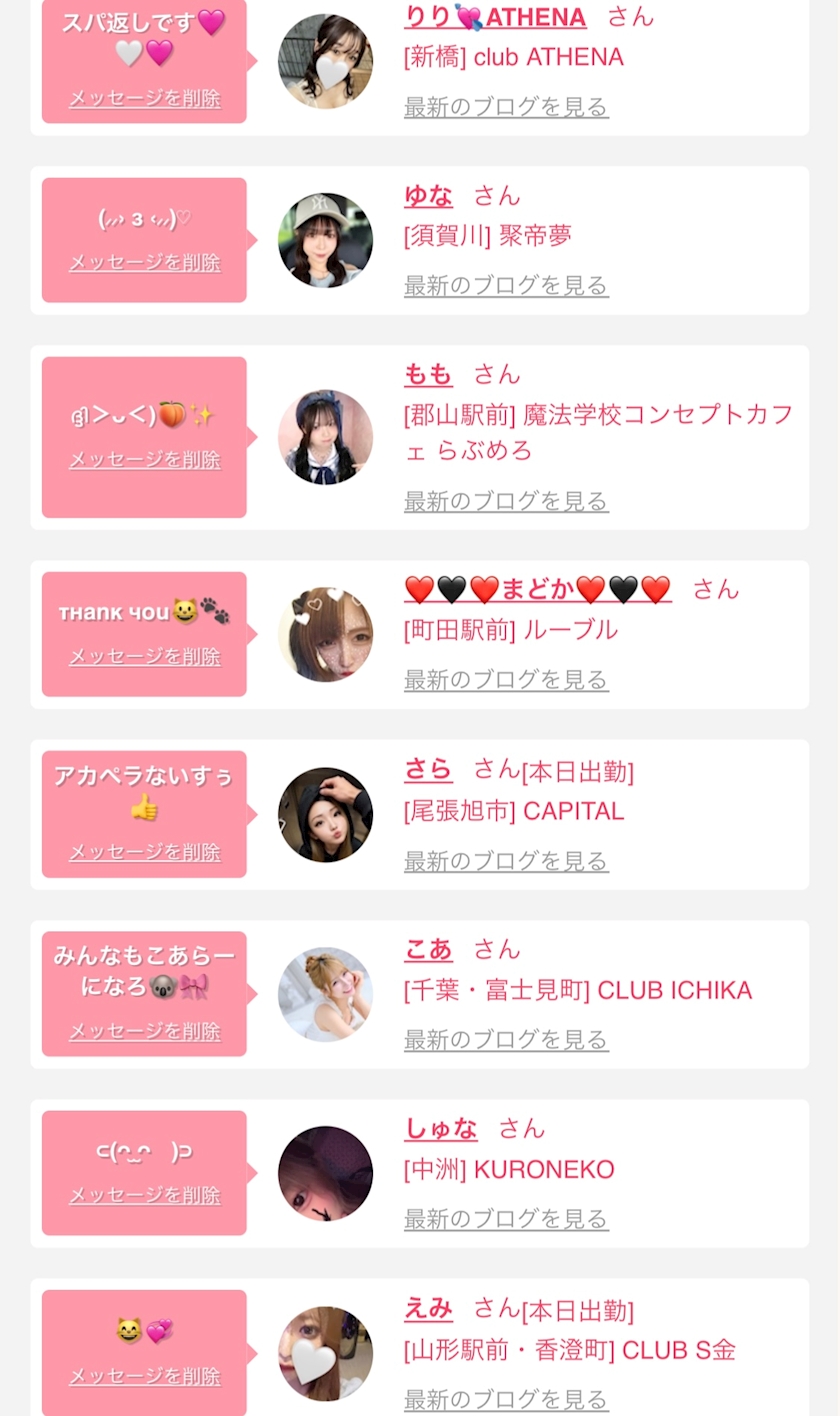Delete the message sent to しゅな

click(x=144, y=1196)
